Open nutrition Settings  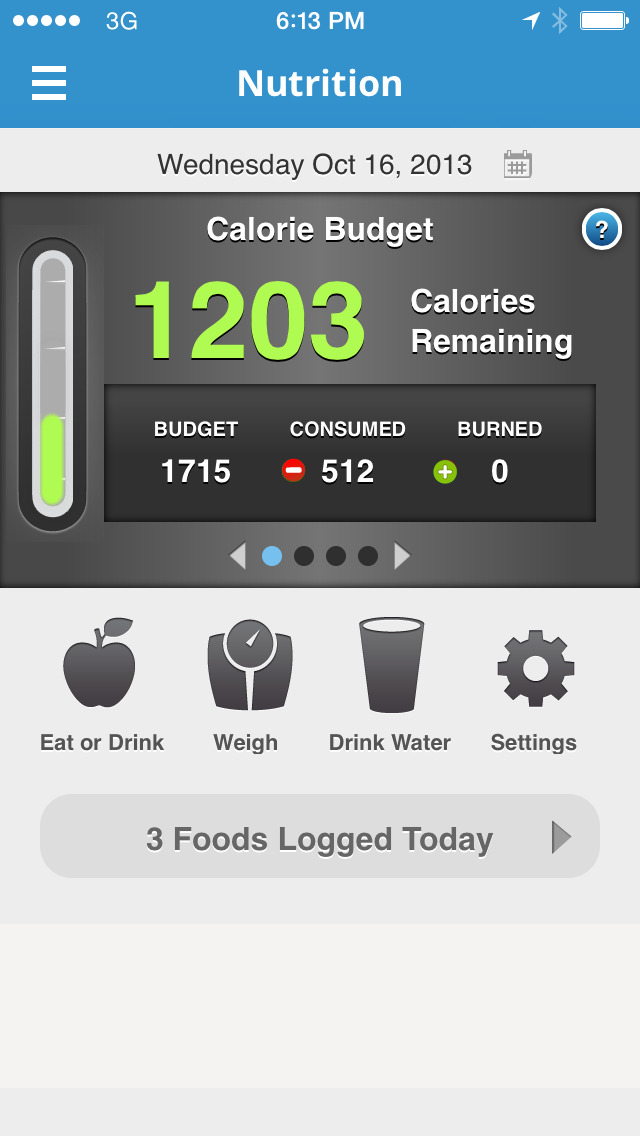(534, 685)
